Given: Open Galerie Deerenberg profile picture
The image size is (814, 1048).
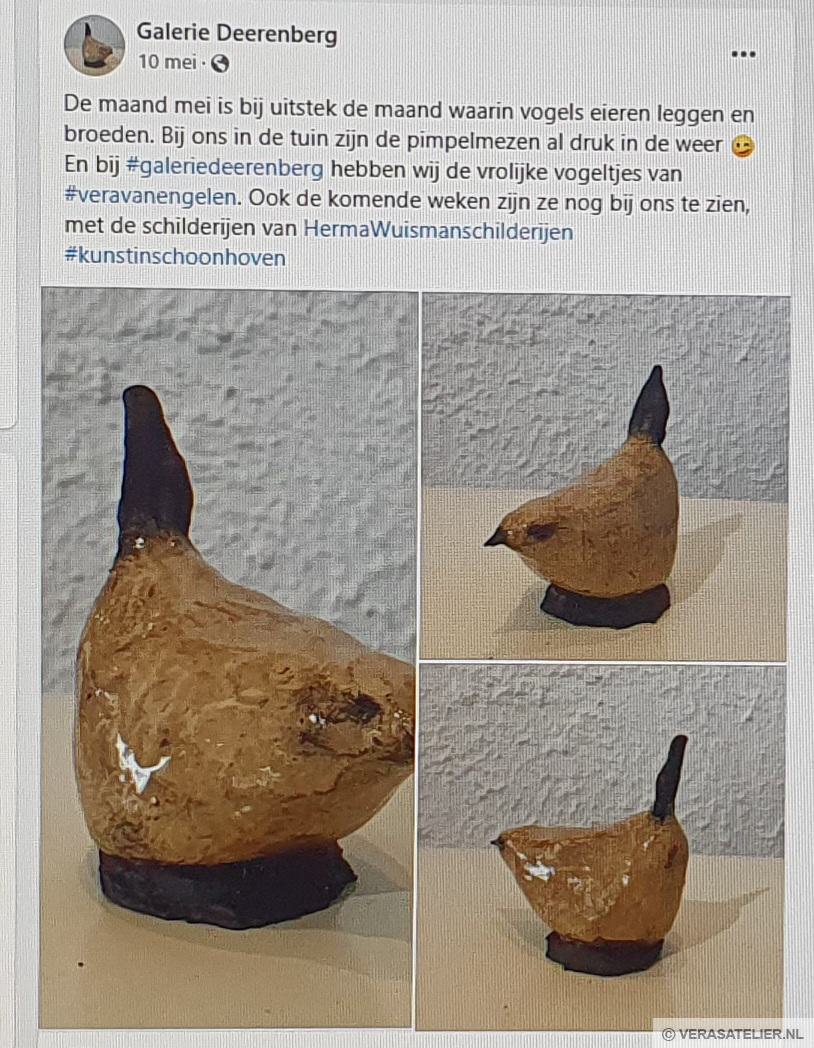Looking at the screenshot, I should (x=94, y=46).
